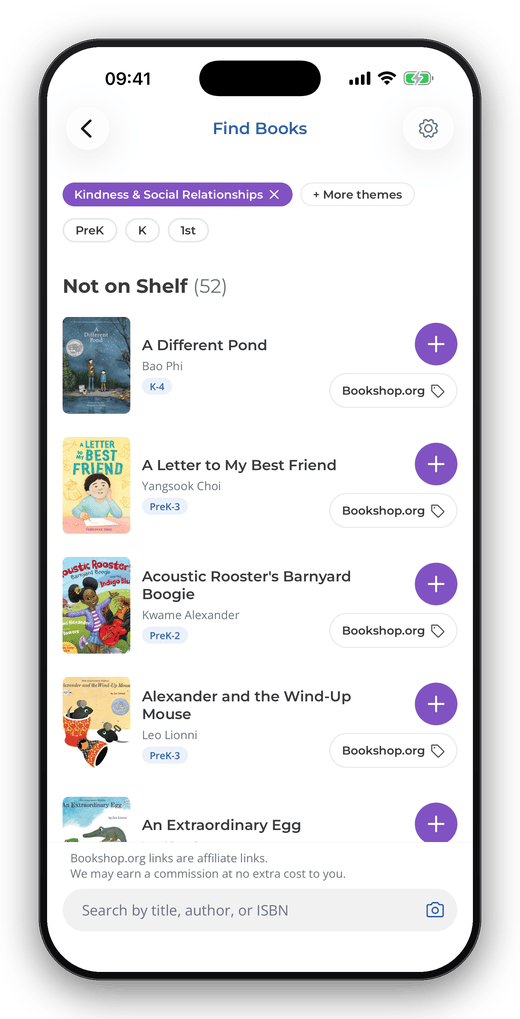Open the A Different Pond book cover
Screen dimensions: 520x1019
tap(96, 365)
